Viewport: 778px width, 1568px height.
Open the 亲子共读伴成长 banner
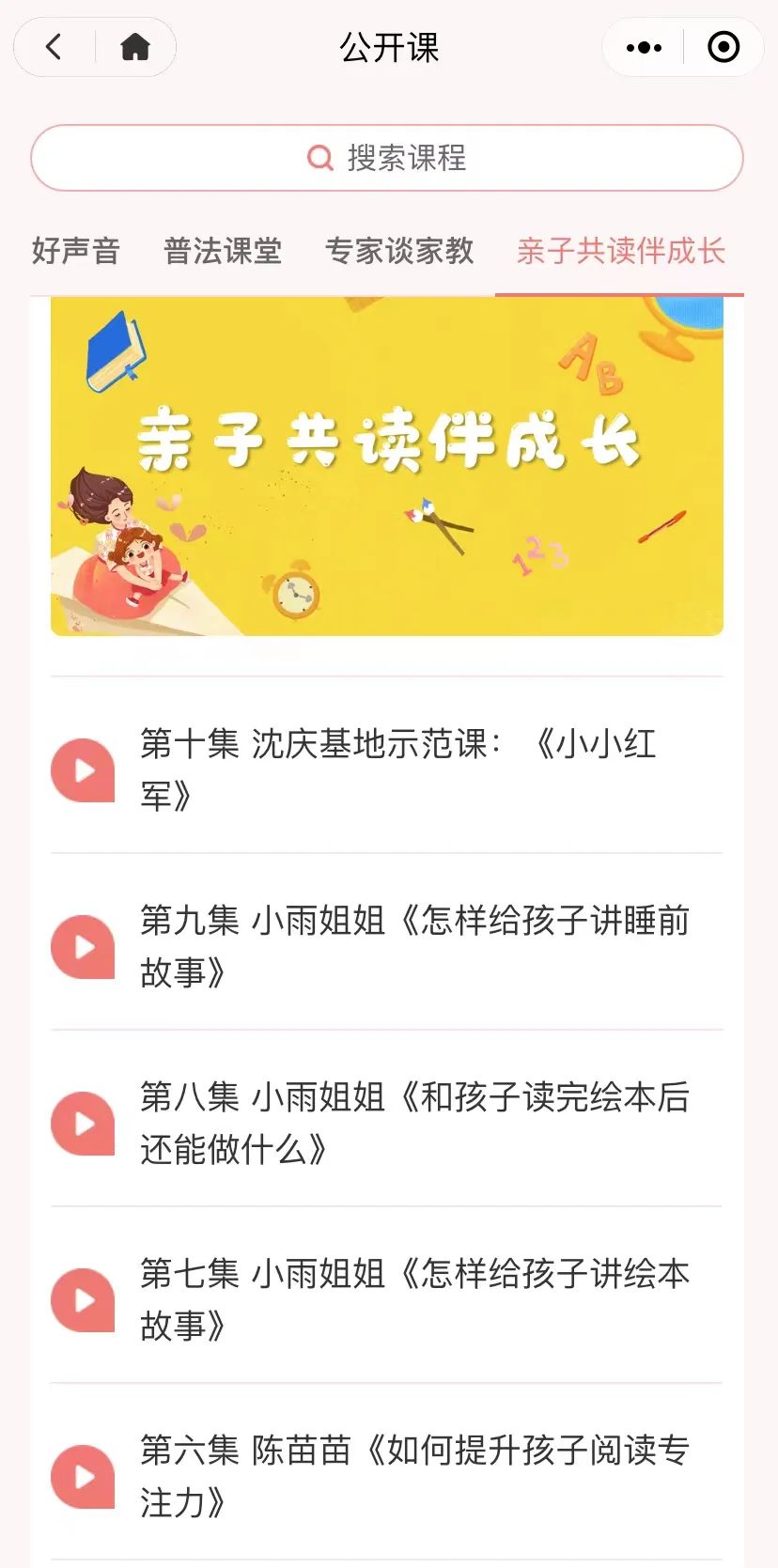click(x=387, y=466)
